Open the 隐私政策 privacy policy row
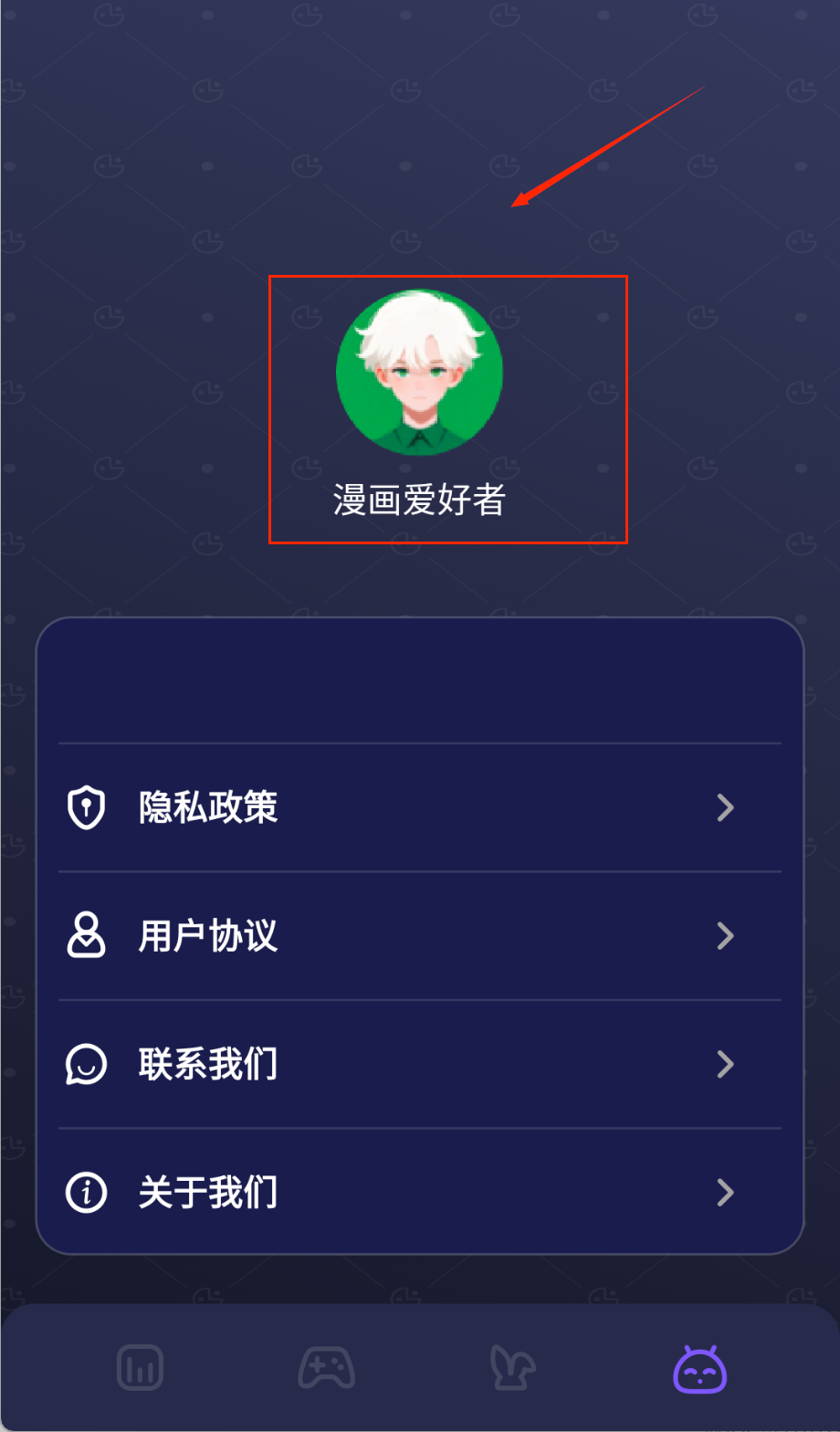This screenshot has height=1432, width=840. [419, 808]
